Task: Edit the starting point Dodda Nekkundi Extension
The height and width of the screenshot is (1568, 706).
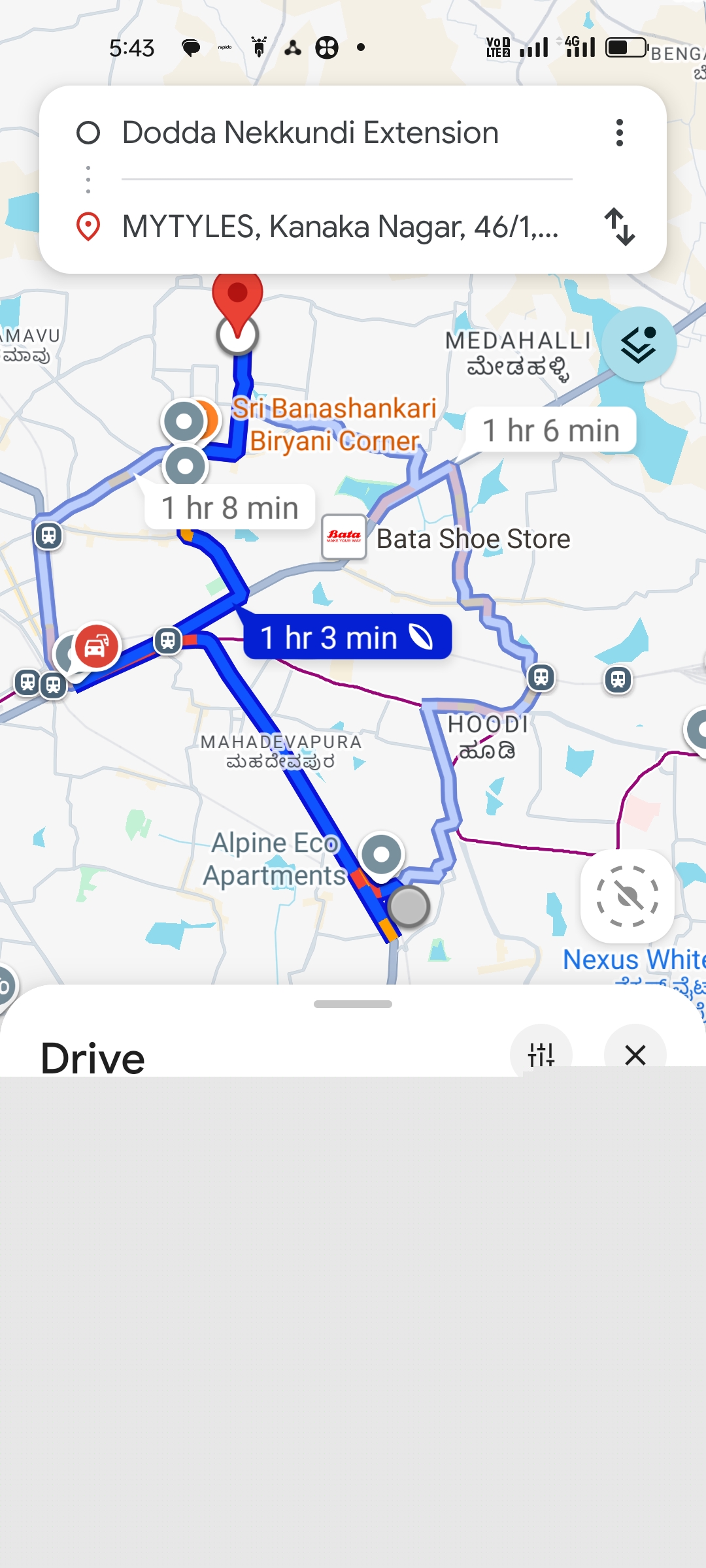Action: click(311, 133)
